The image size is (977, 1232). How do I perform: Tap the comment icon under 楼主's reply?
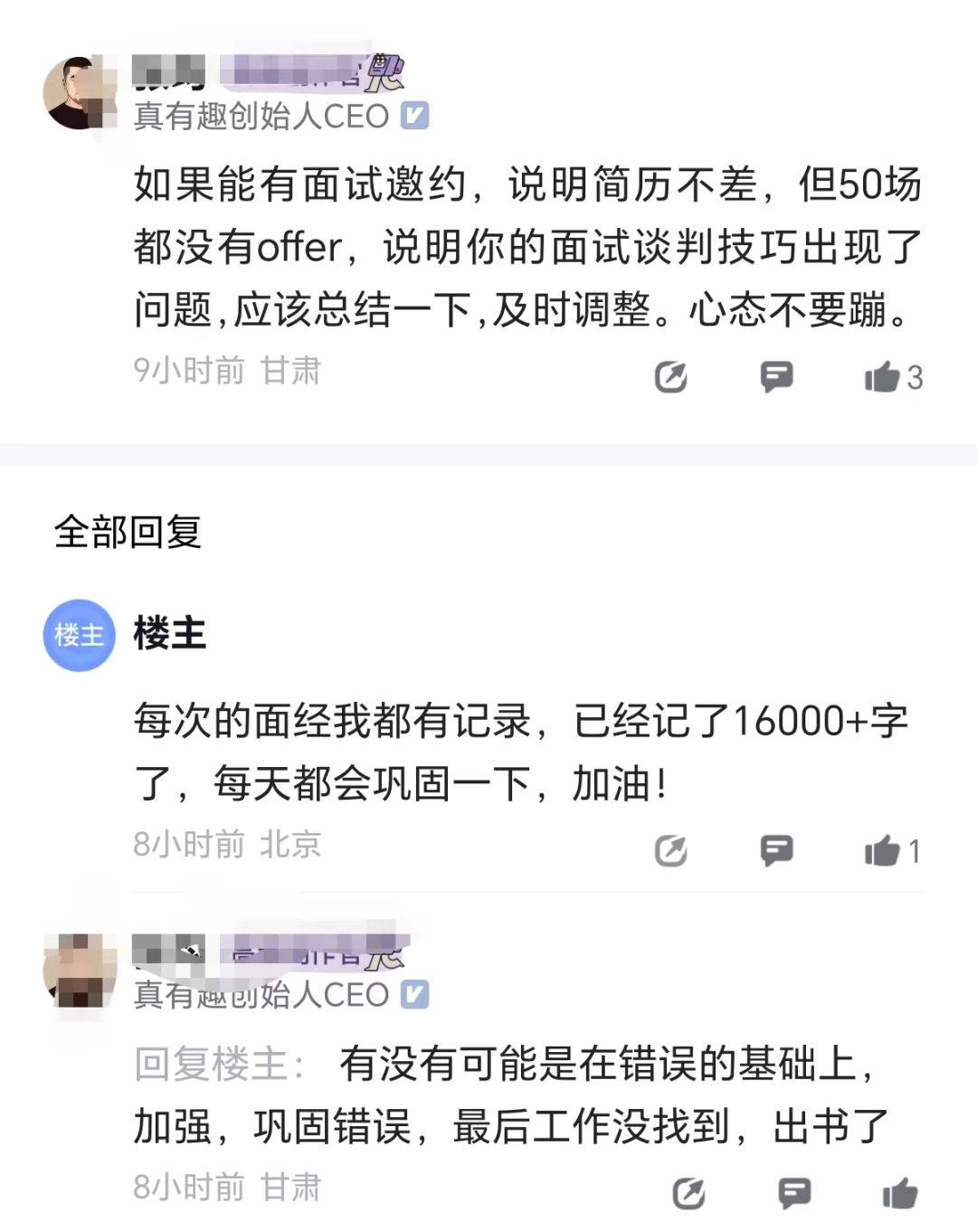point(776,851)
